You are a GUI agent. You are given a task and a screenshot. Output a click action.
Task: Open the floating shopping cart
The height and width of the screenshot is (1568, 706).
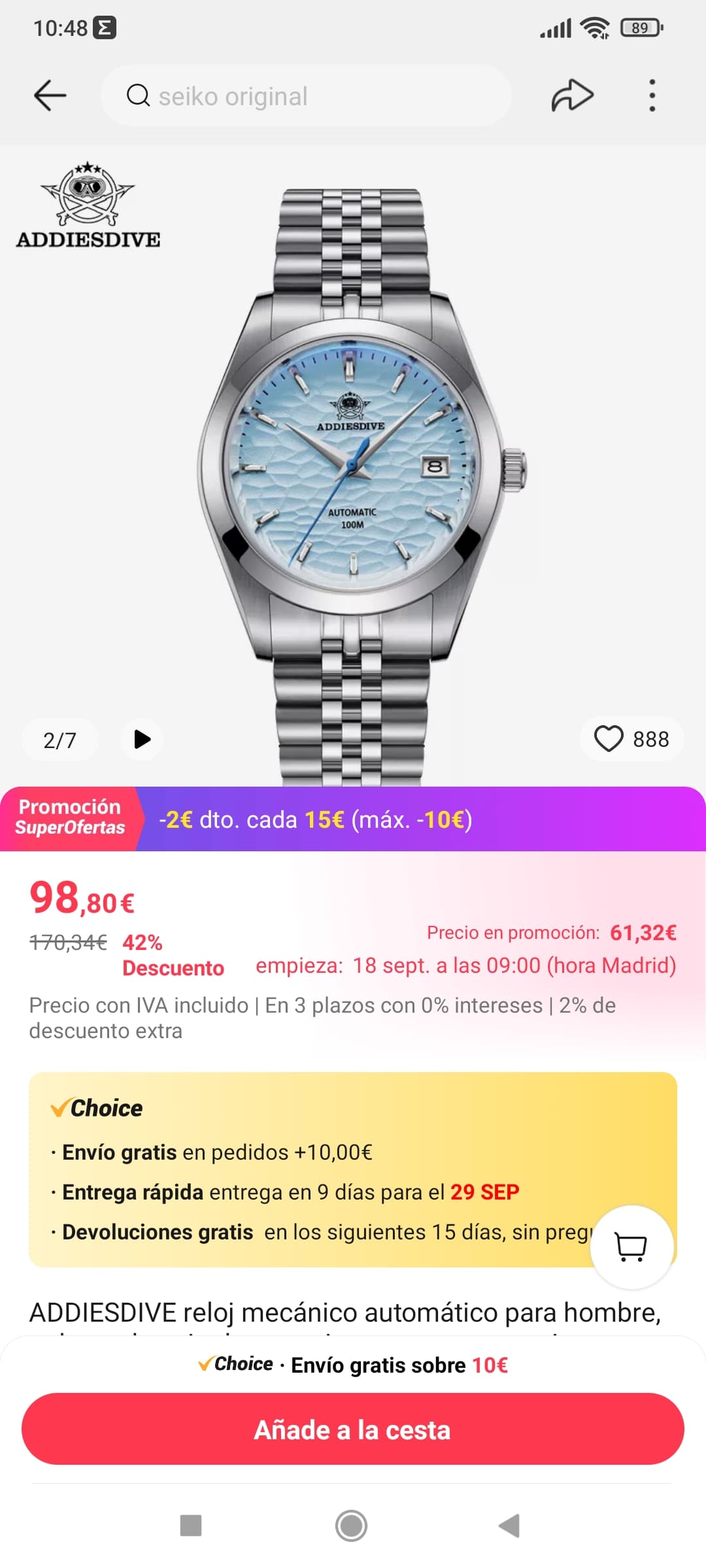(631, 1247)
